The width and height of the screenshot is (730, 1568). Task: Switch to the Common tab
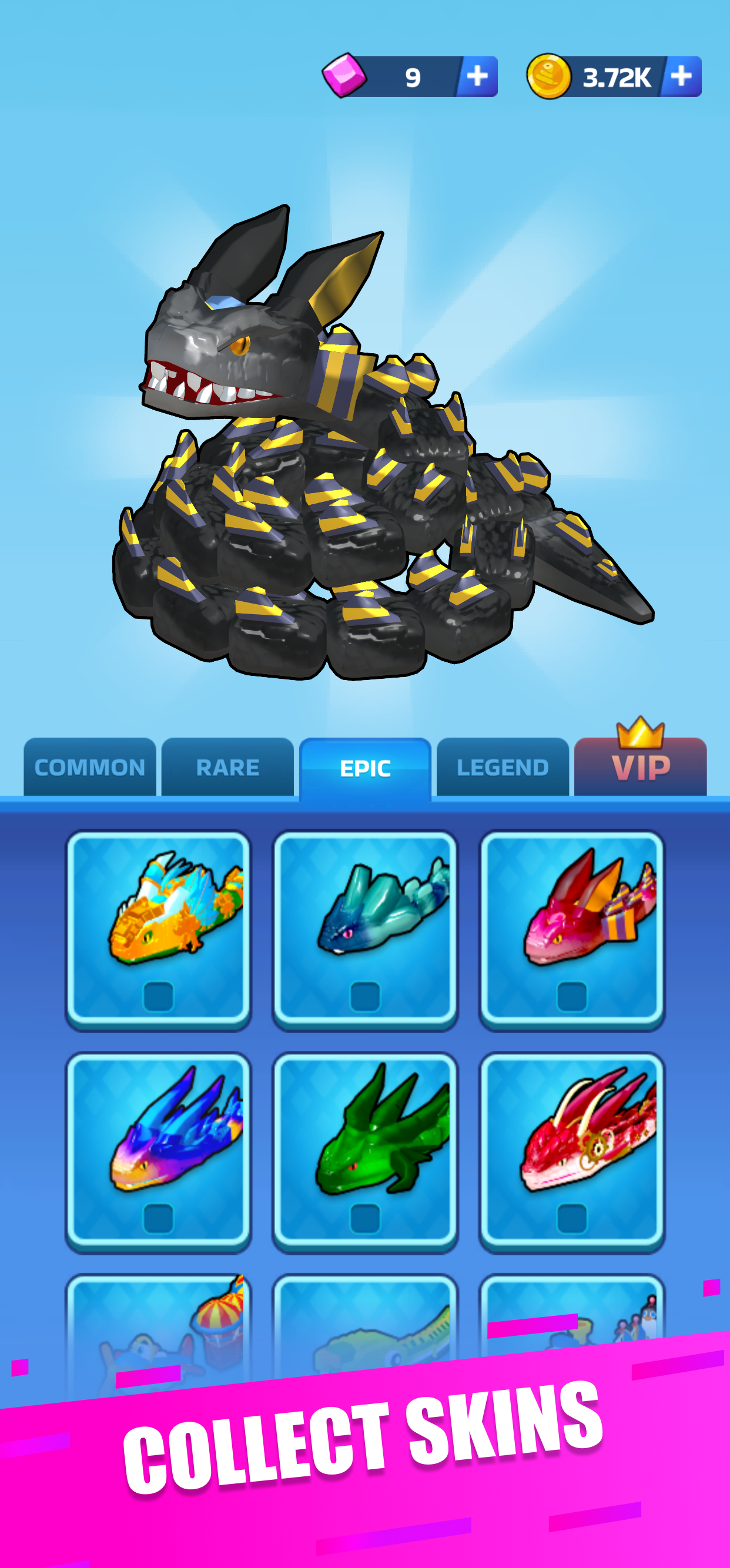(90, 767)
